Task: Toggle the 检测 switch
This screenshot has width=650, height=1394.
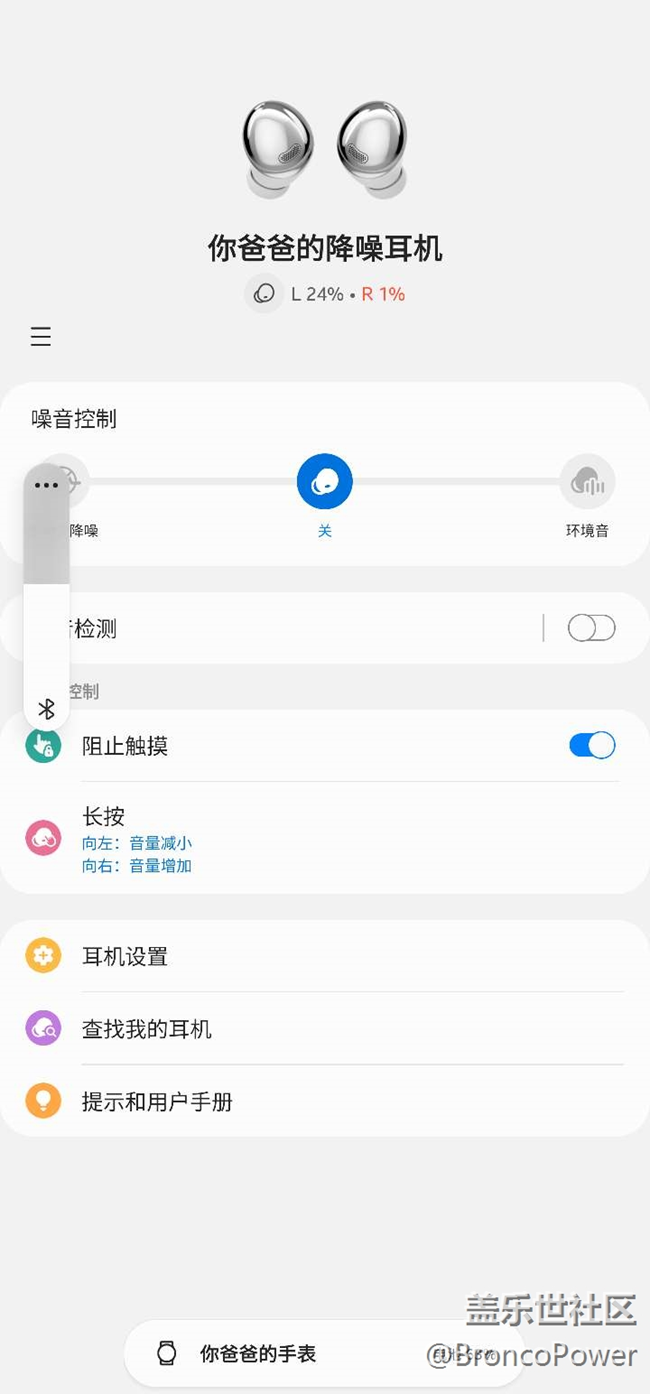Action: (591, 628)
